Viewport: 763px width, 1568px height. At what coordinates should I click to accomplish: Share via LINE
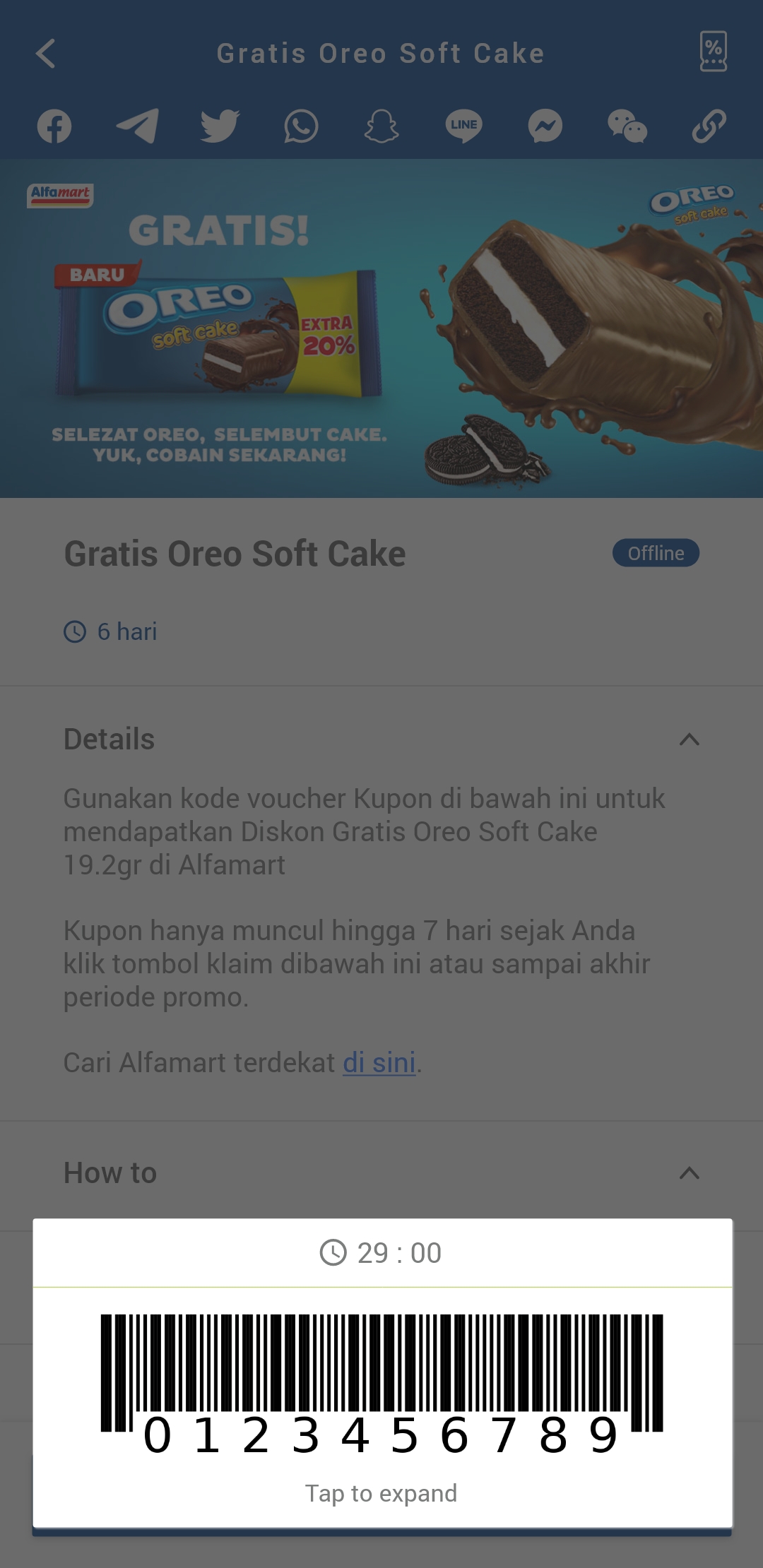464,126
